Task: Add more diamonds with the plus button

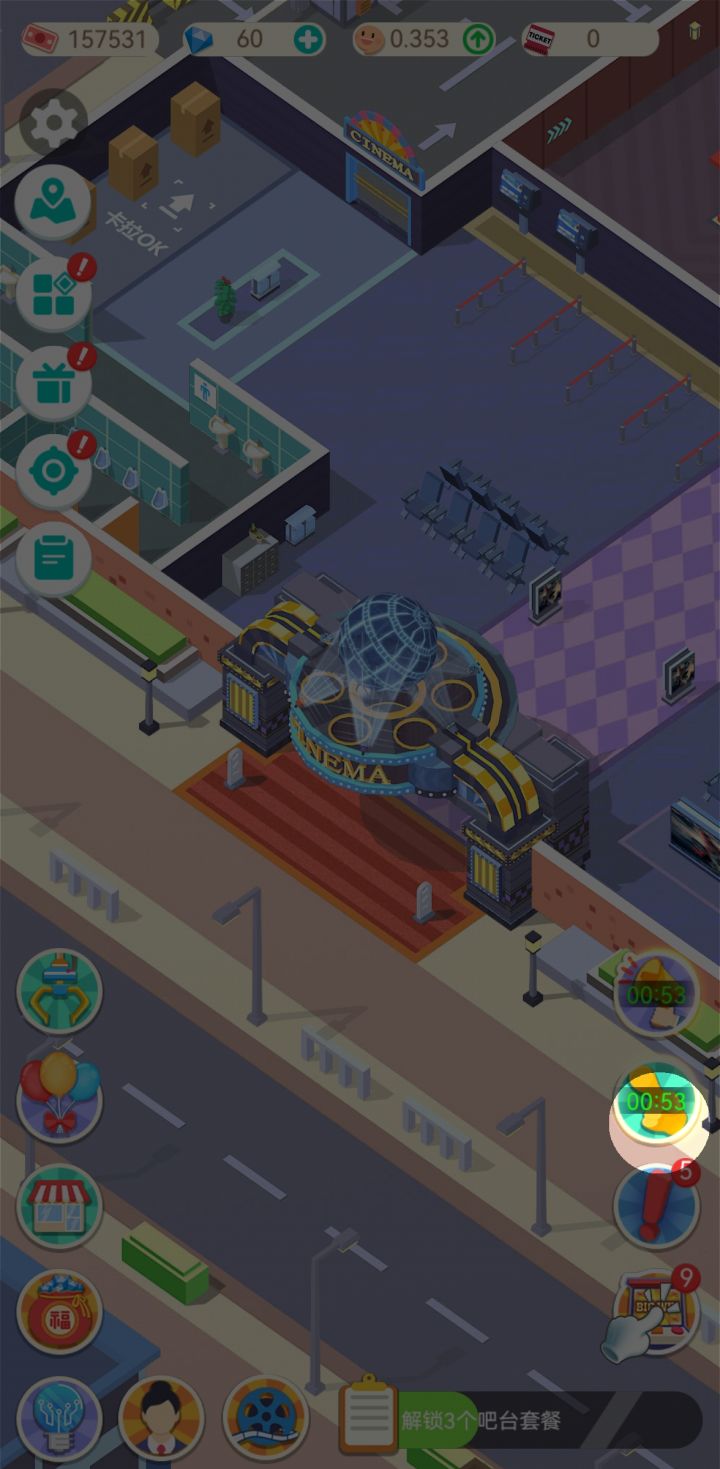Action: pos(309,39)
